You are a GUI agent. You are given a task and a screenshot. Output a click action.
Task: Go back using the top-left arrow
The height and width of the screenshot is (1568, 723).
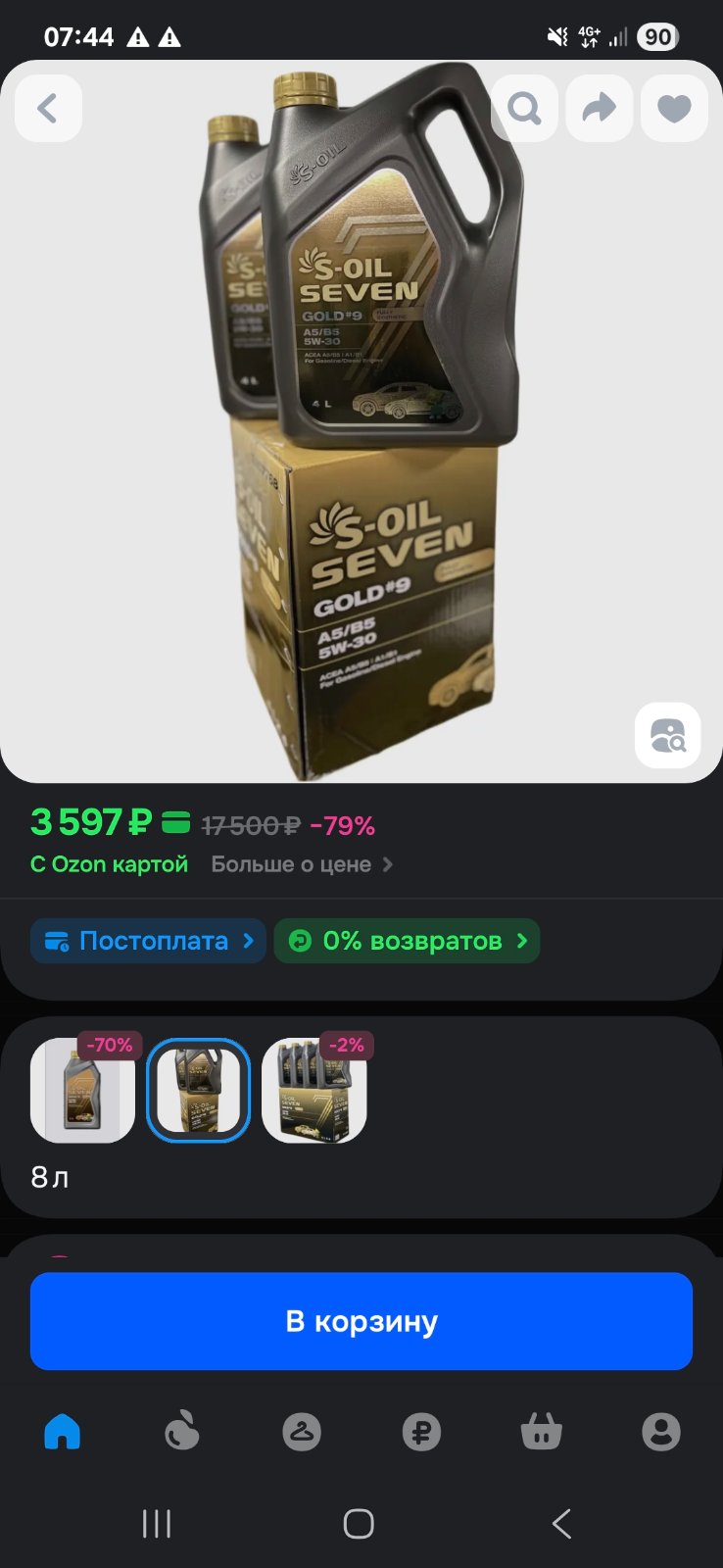pyautogui.click(x=48, y=108)
